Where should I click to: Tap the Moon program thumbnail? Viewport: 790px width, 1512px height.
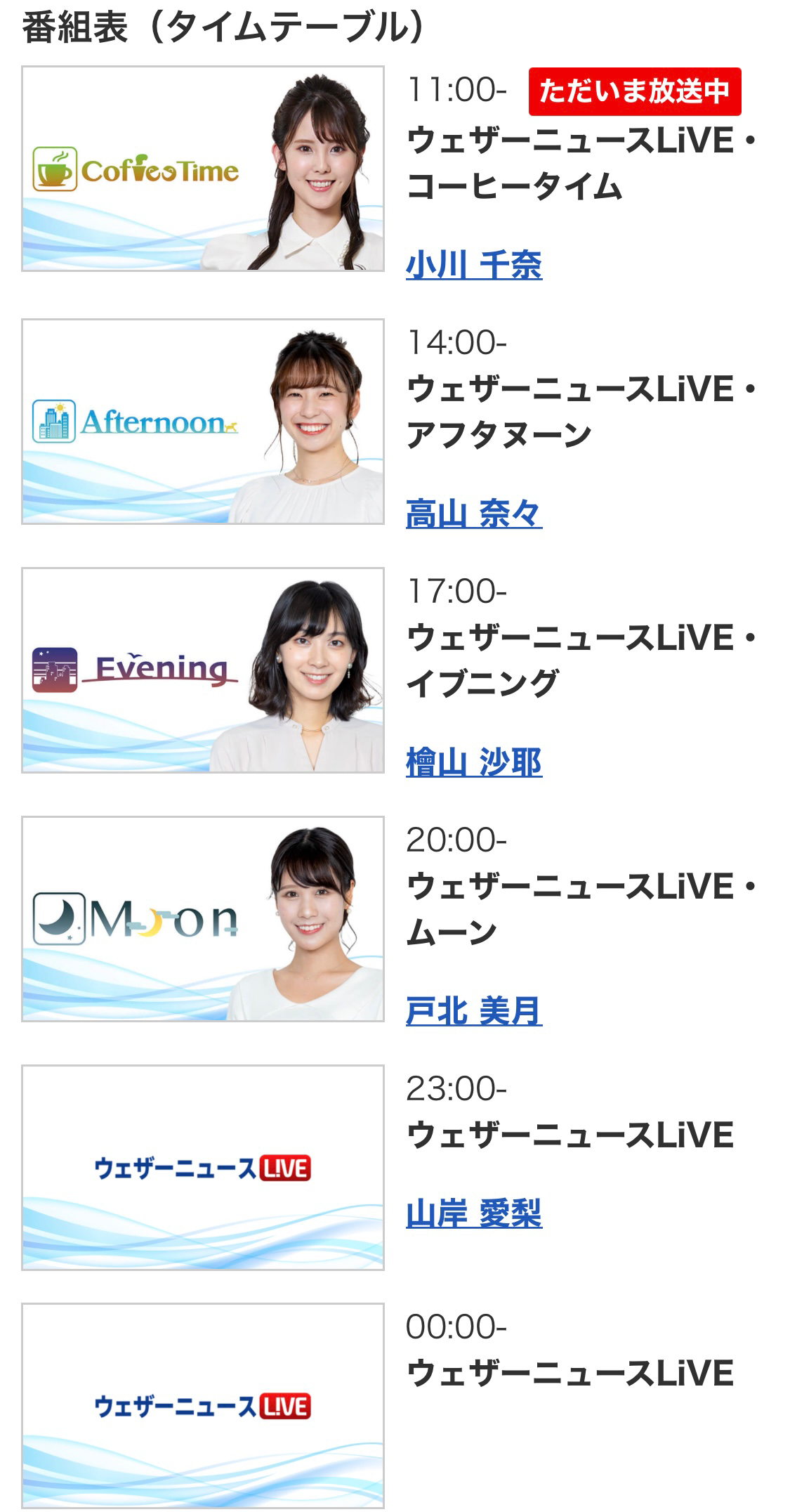tap(203, 919)
